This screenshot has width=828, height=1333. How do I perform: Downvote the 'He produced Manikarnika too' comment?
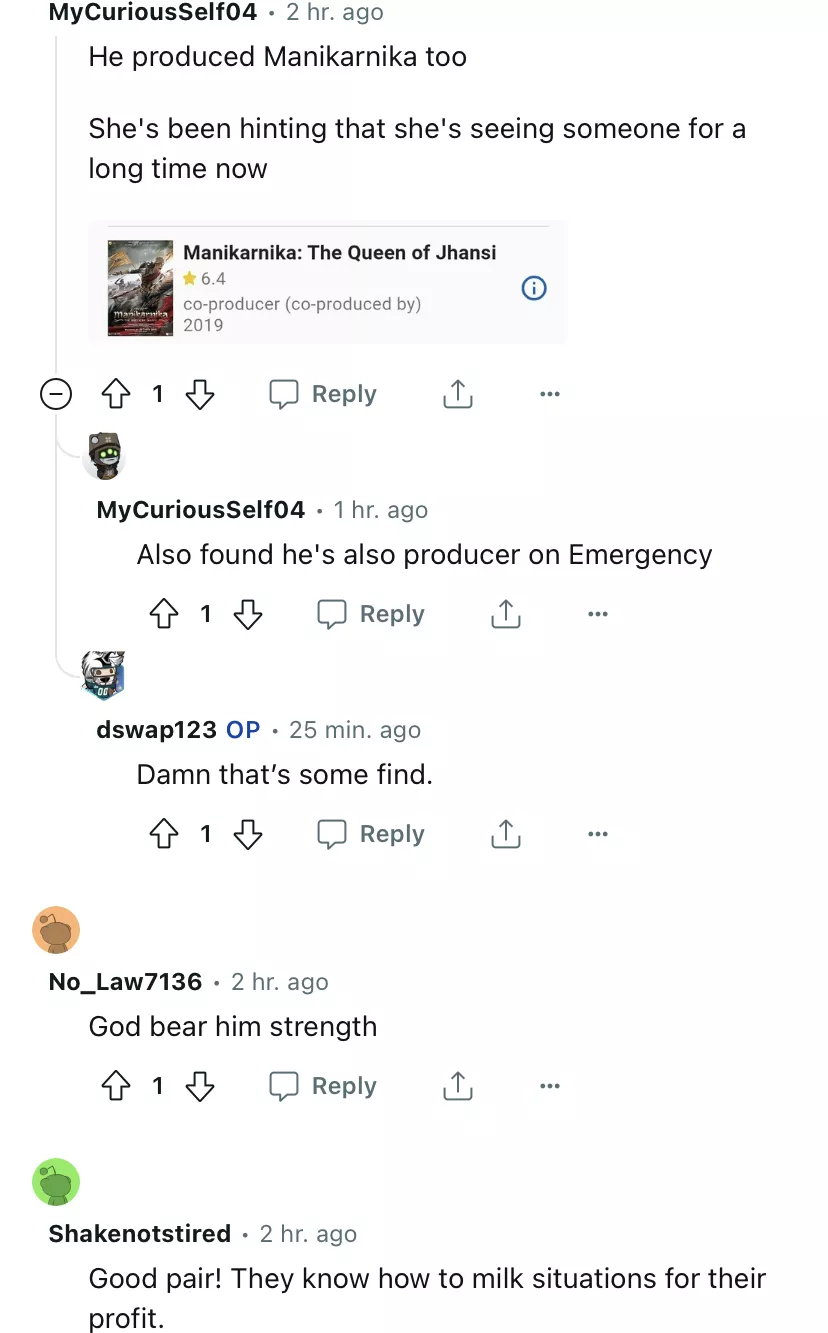click(200, 395)
